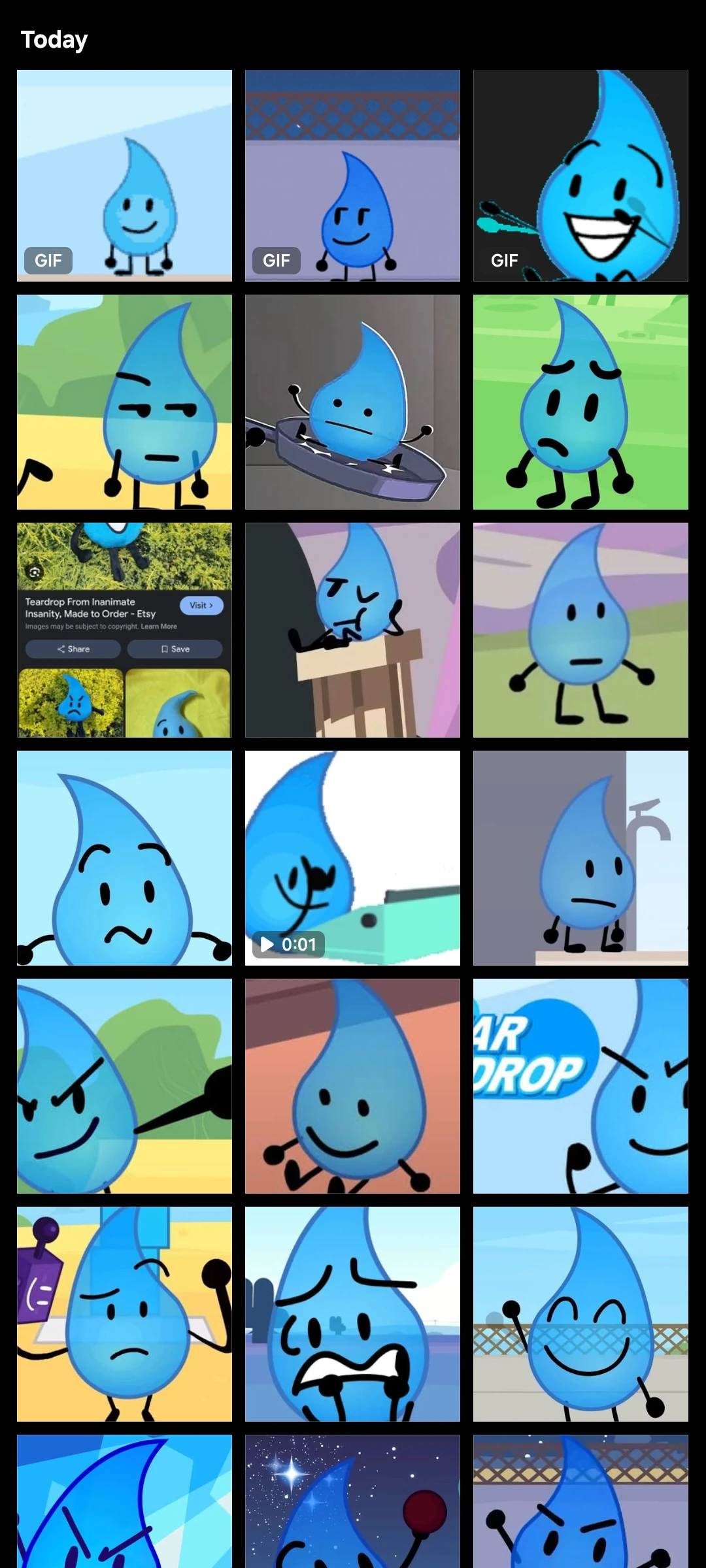The width and height of the screenshot is (706, 1568).
Task: Open the teardrop gritting its teeth image
Action: click(x=352, y=1314)
